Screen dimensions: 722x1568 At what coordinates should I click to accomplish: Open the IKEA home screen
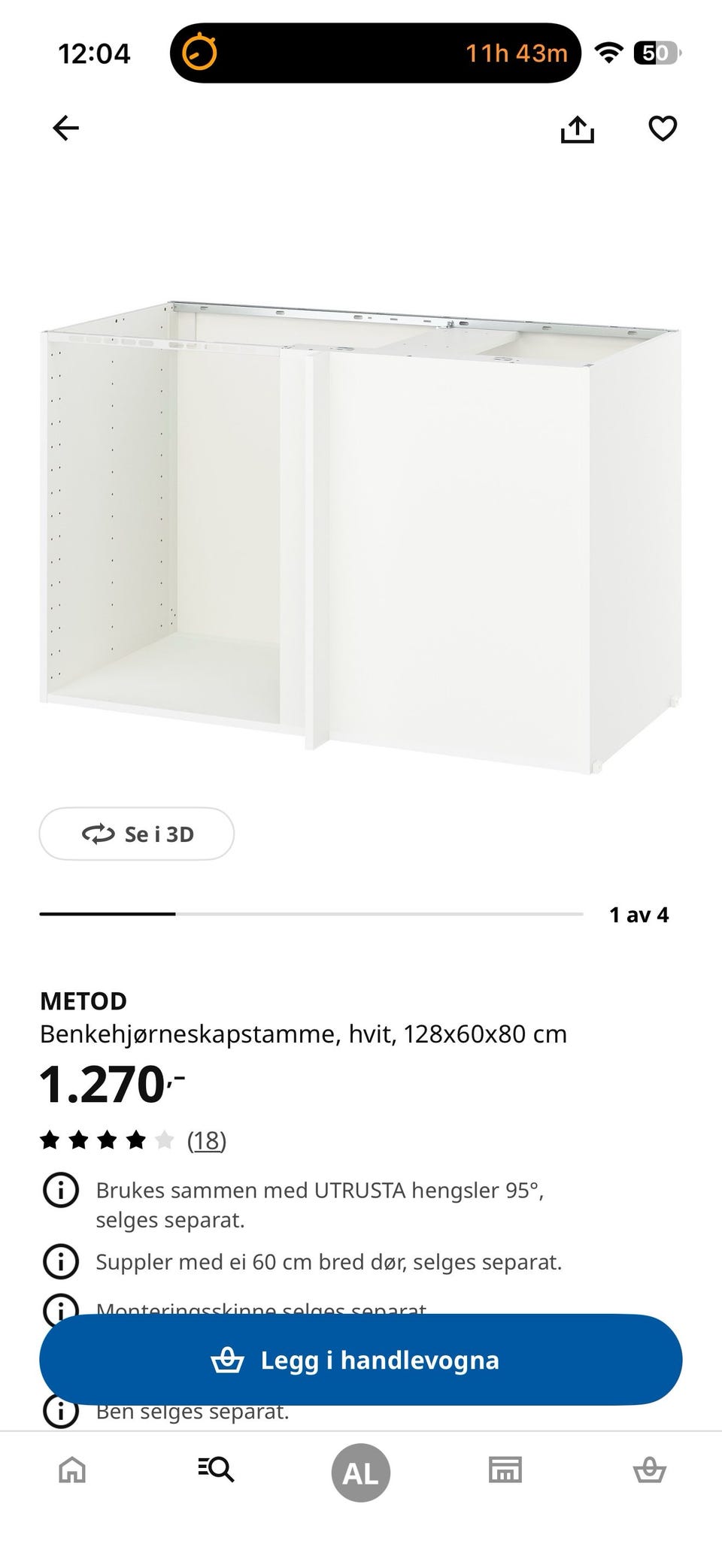pyautogui.click(x=71, y=1471)
